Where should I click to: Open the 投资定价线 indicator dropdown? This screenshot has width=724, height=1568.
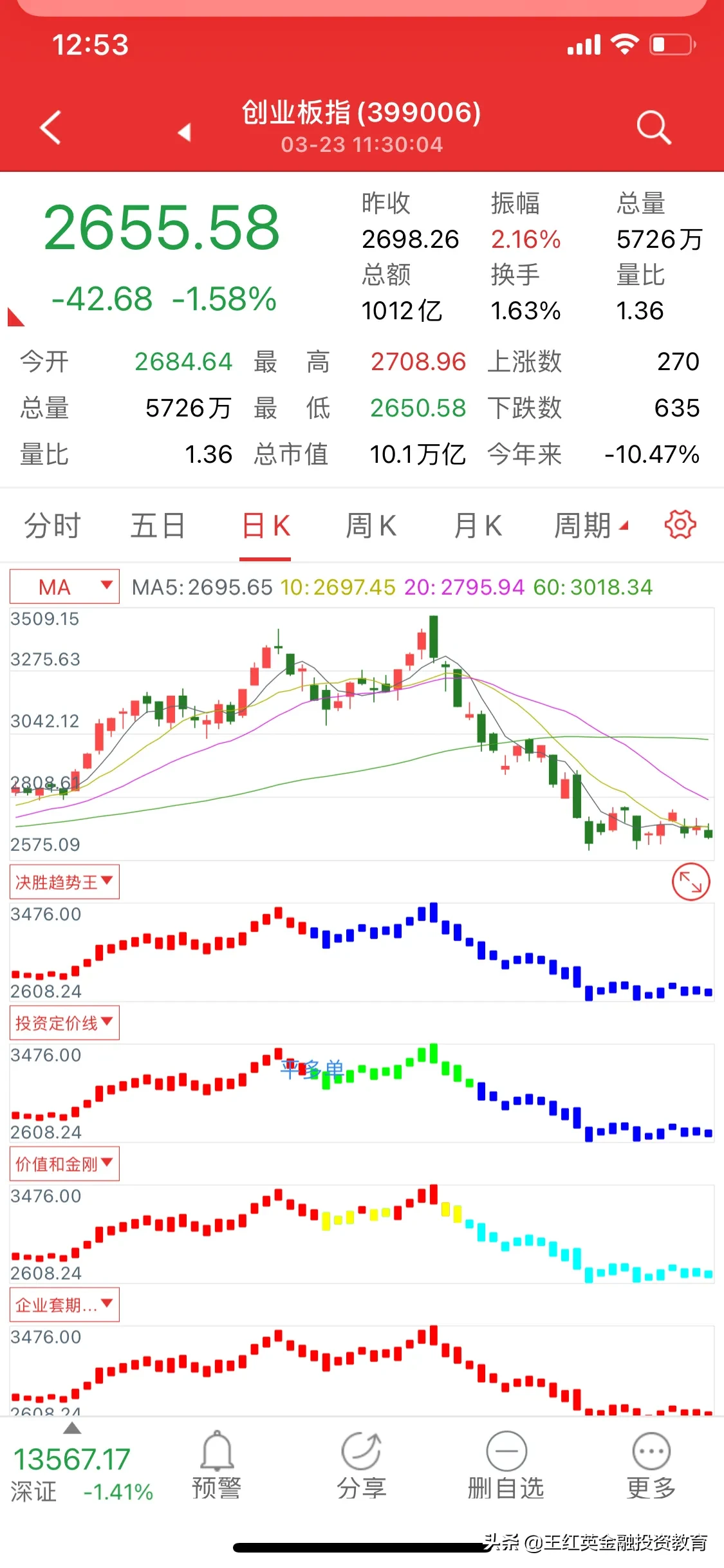click(x=64, y=1023)
